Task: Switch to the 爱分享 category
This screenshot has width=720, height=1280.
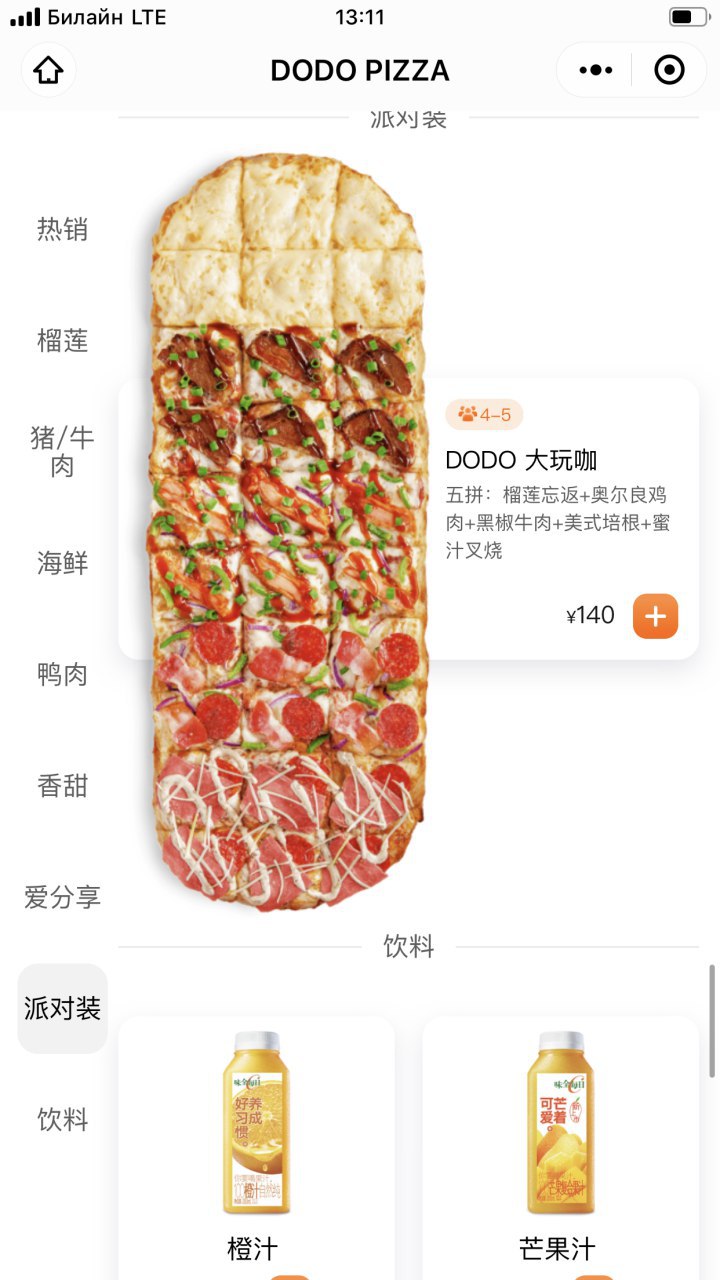Action: (62, 897)
